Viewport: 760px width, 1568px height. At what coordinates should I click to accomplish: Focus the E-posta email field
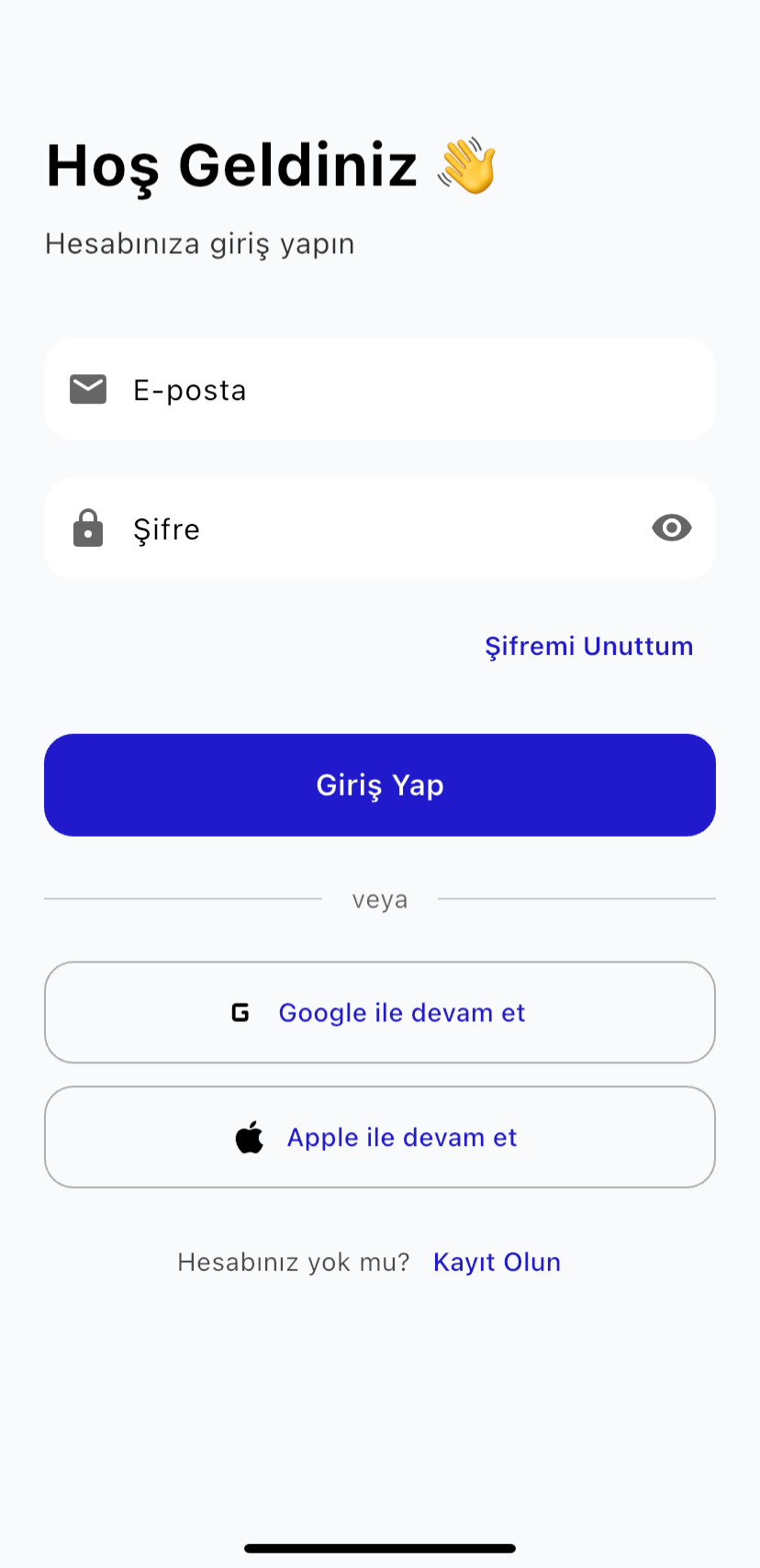(380, 390)
